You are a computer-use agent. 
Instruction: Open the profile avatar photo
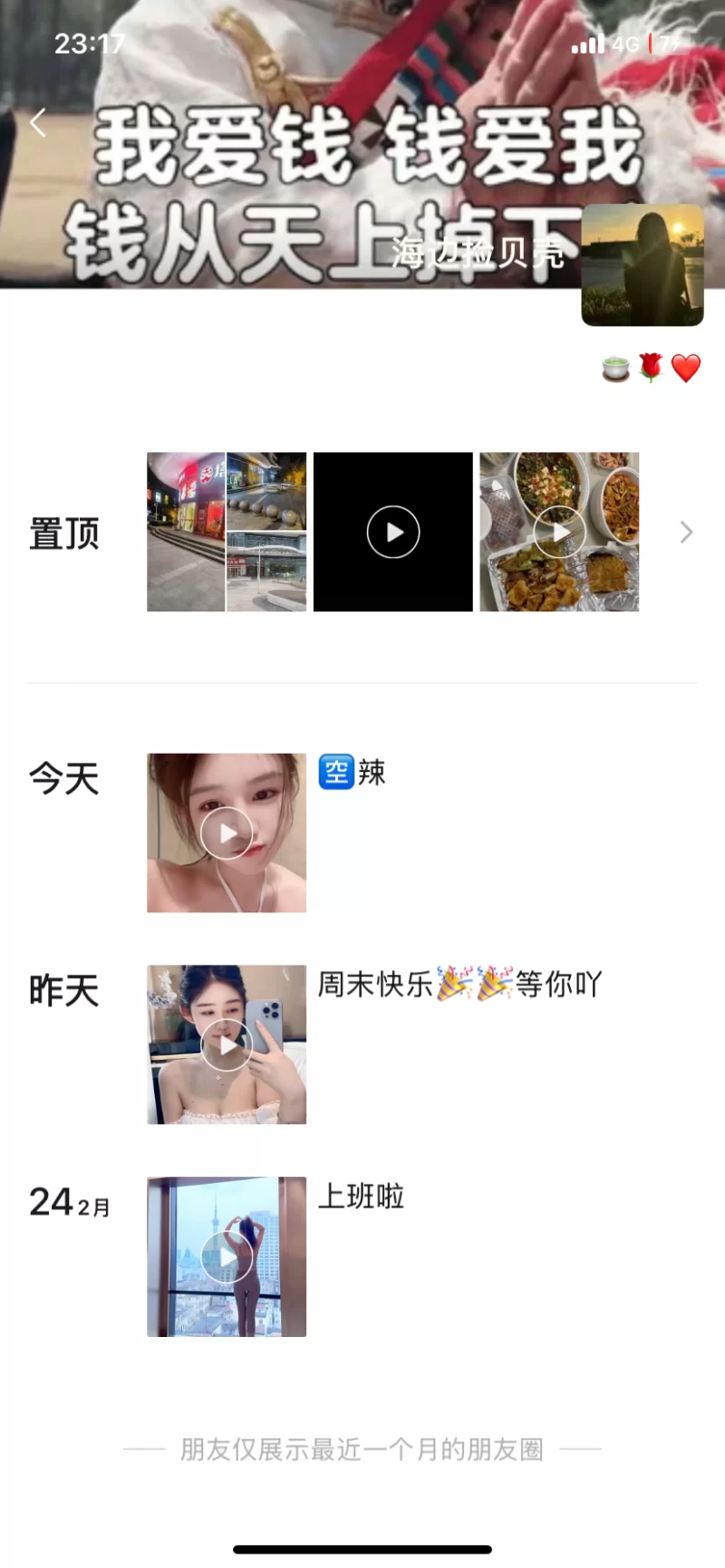click(642, 264)
